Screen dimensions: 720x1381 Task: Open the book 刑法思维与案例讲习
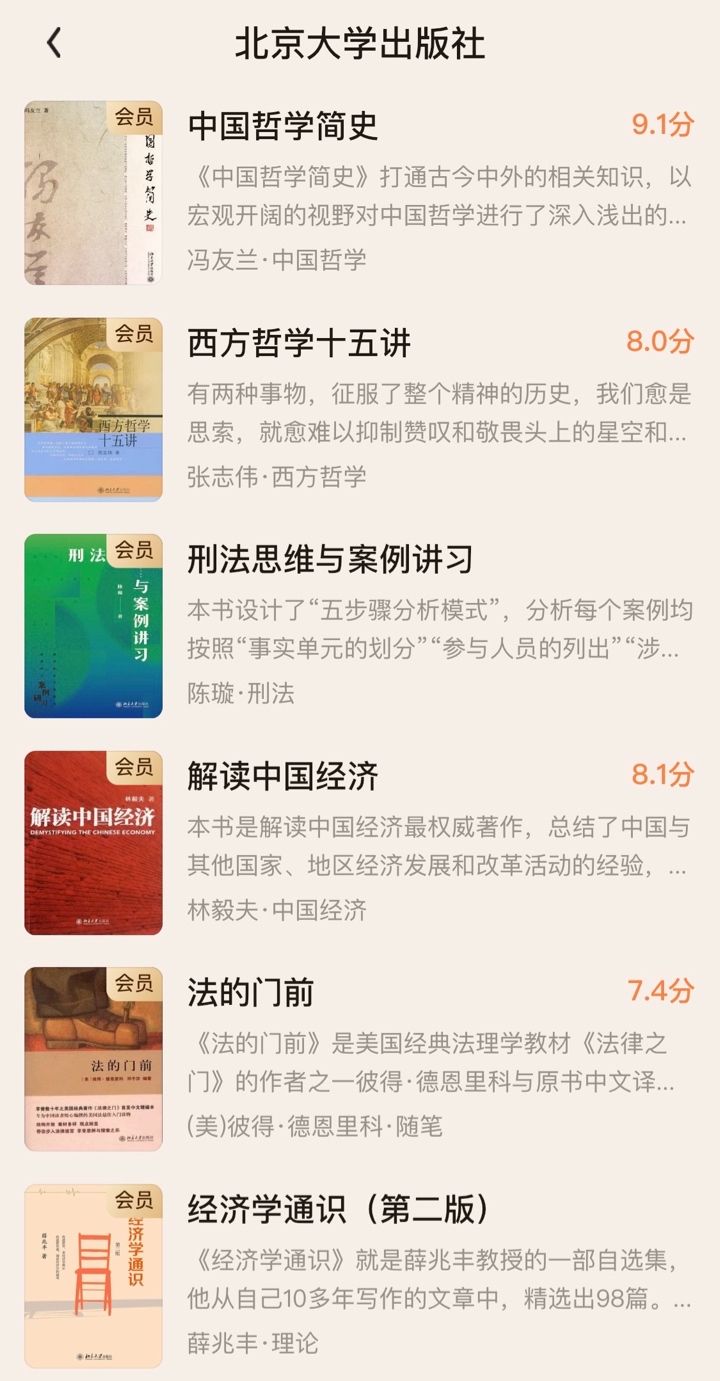[330, 560]
